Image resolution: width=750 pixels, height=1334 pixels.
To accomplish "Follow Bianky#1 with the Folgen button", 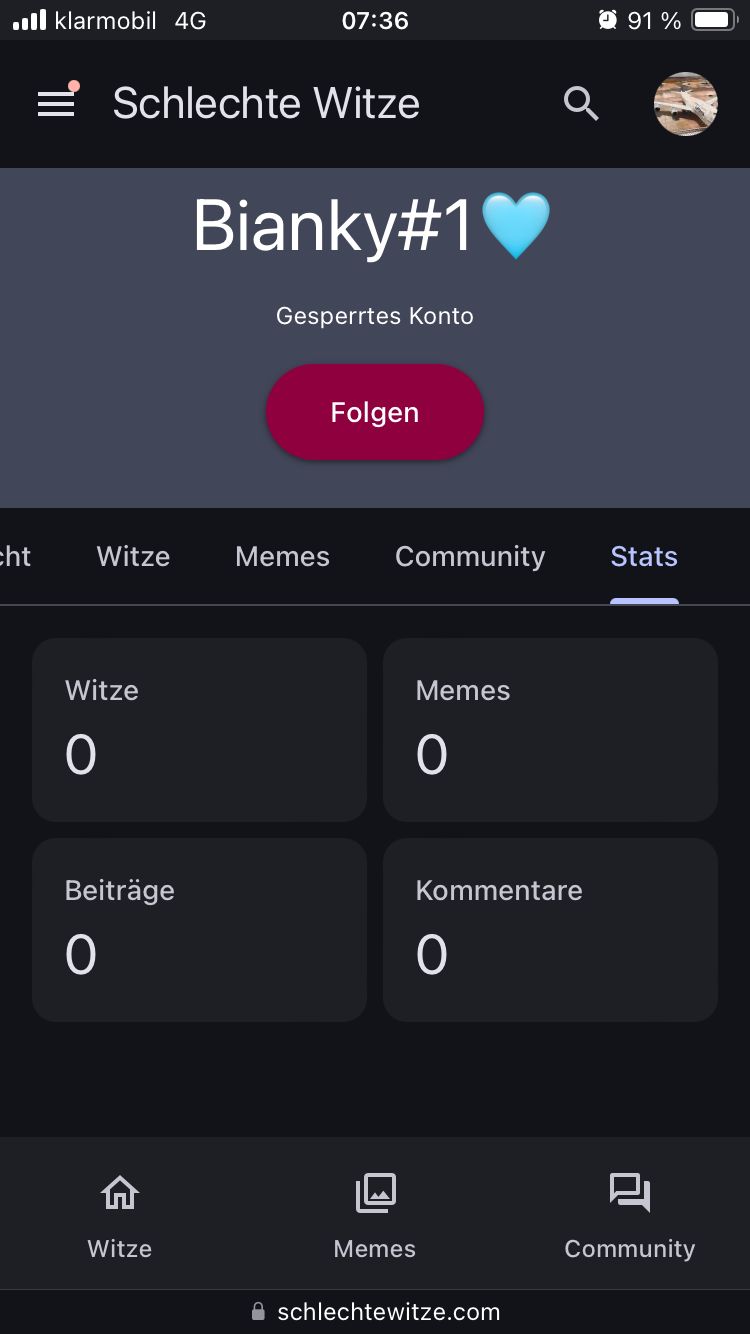I will [375, 412].
